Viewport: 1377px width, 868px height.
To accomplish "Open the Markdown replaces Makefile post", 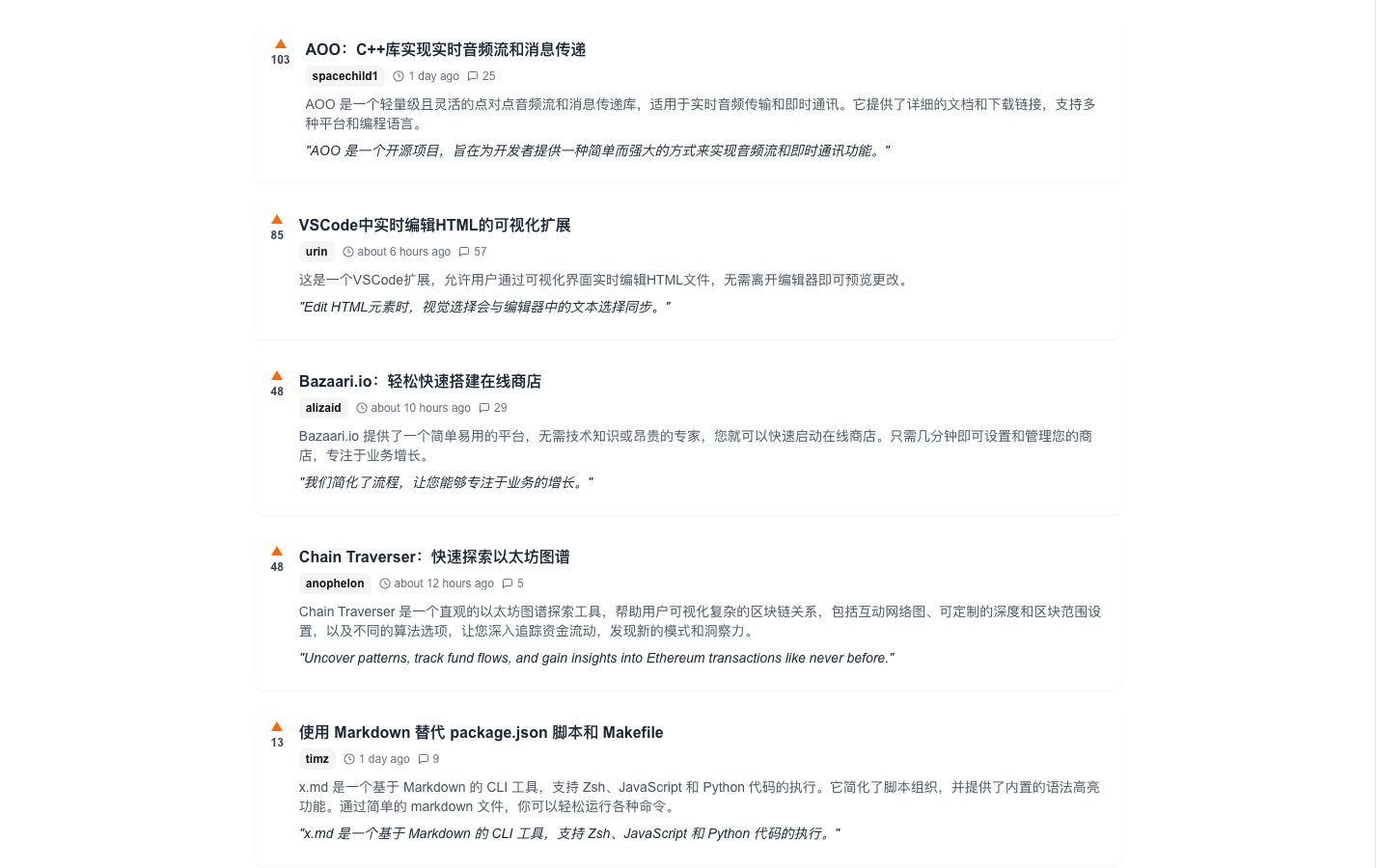I will (481, 733).
